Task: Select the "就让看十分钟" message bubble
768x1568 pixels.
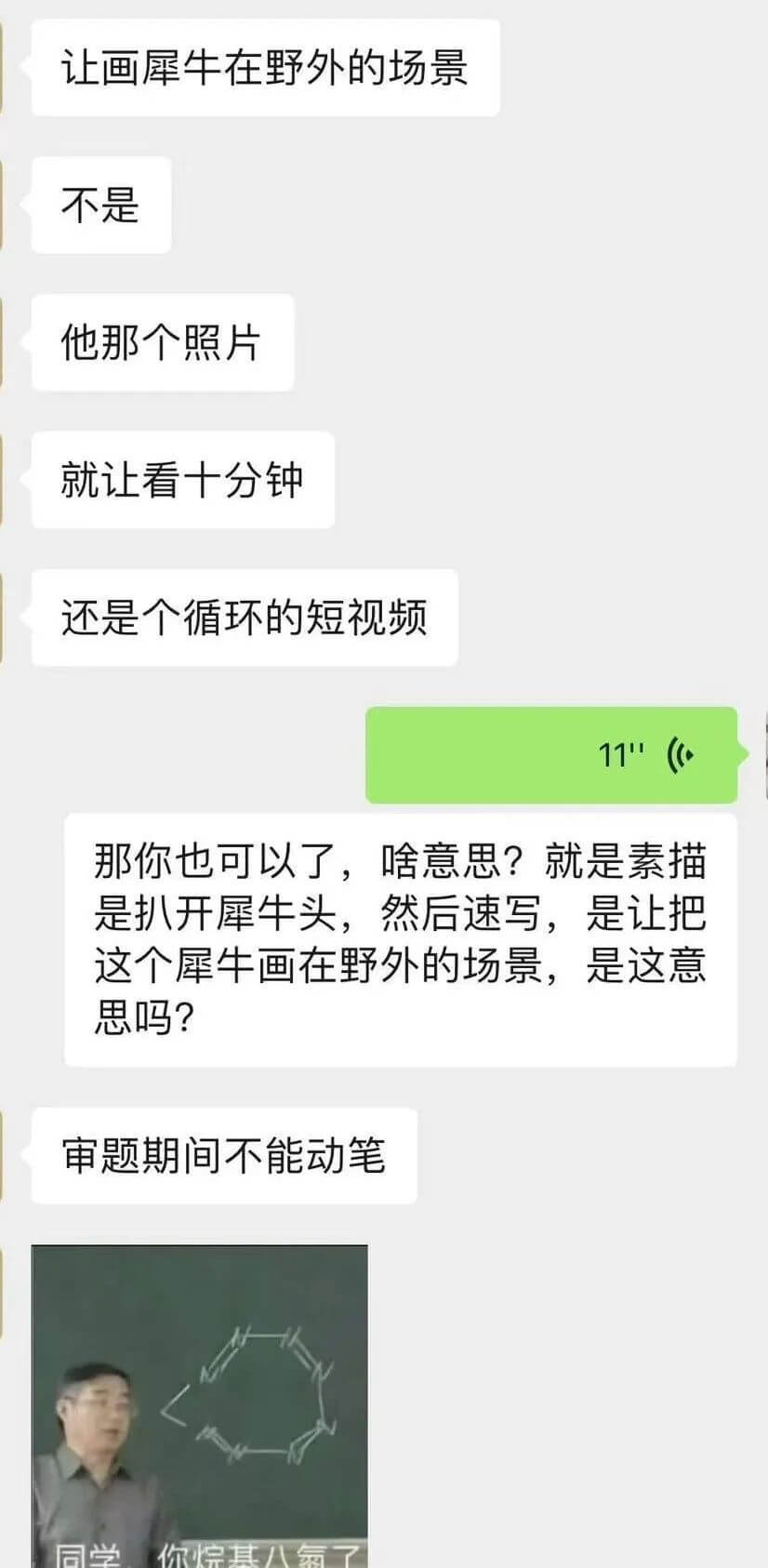Action: pyautogui.click(x=181, y=480)
